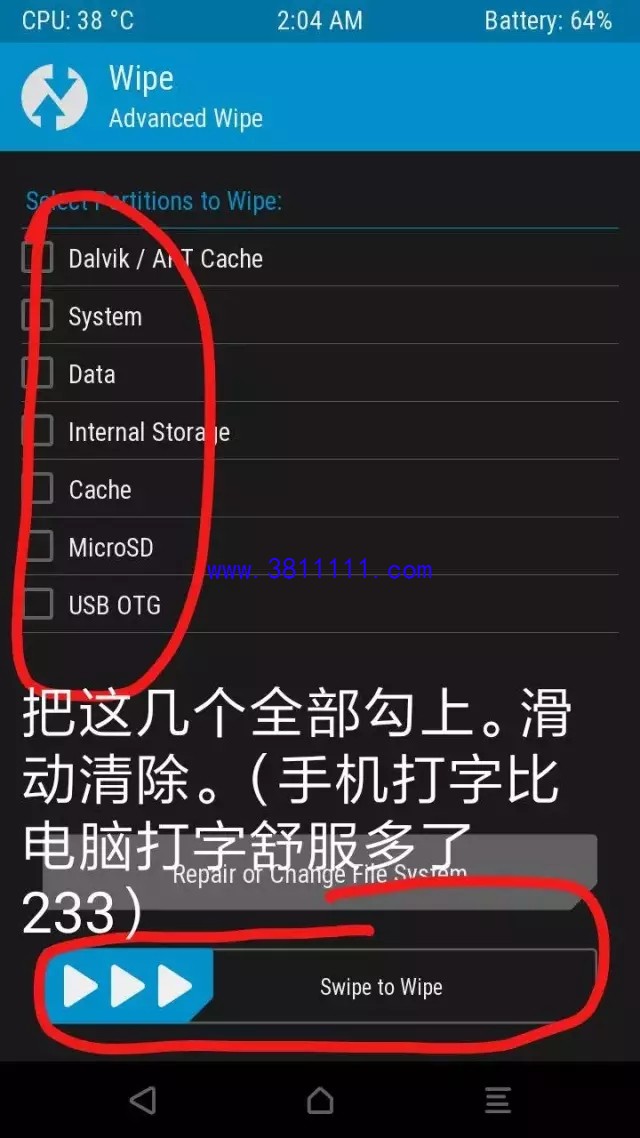Viewport: 640px width, 1138px height.
Task: Check the USB OTG option
Action: coord(38,604)
